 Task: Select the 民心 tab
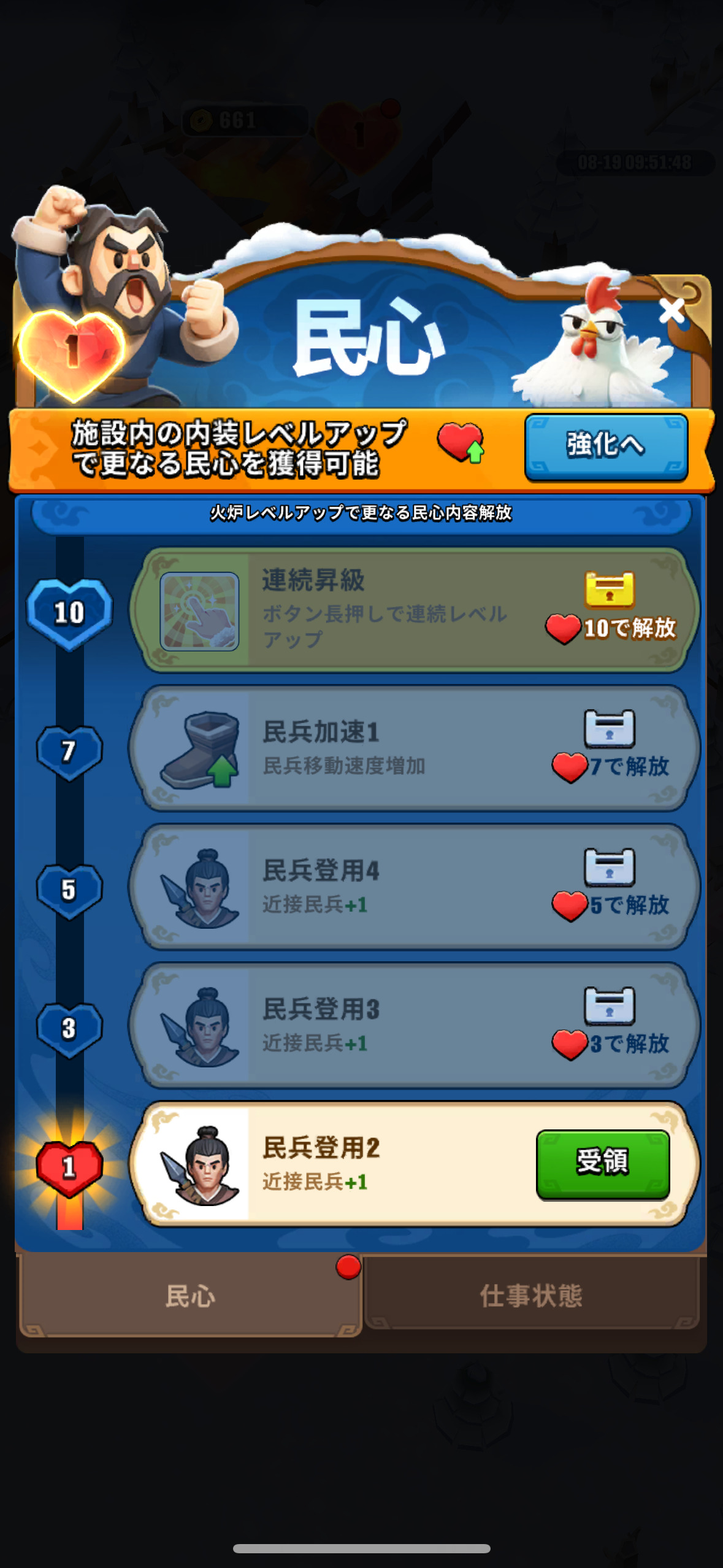pyautogui.click(x=190, y=1296)
